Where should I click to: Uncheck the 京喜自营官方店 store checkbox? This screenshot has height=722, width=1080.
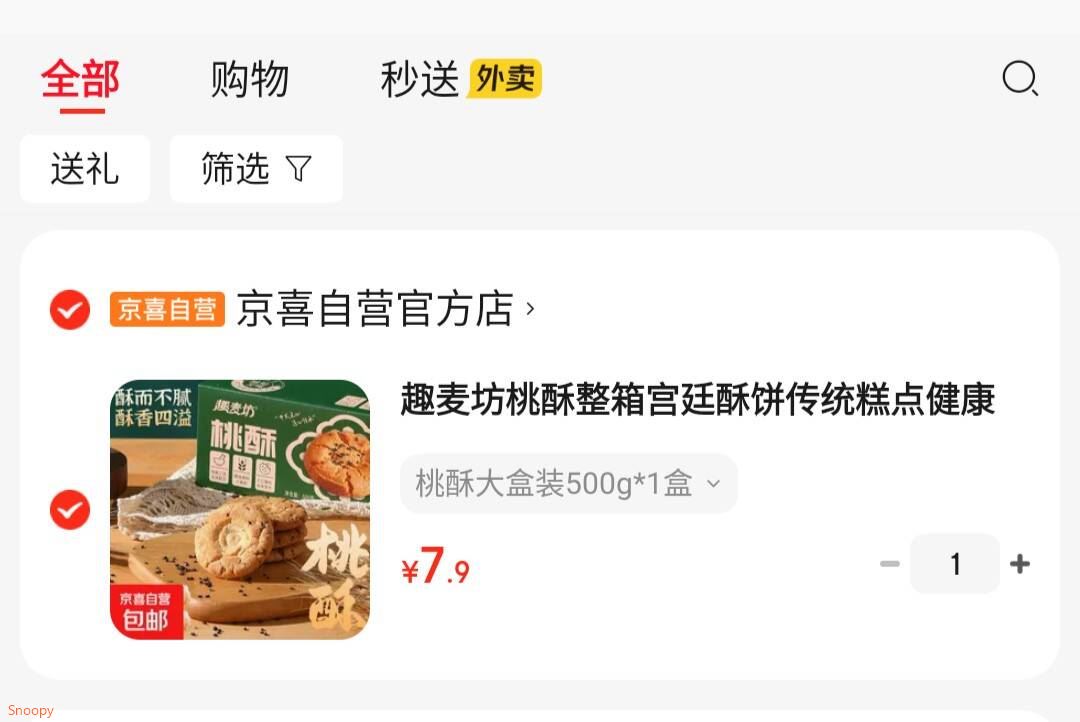[x=70, y=310]
